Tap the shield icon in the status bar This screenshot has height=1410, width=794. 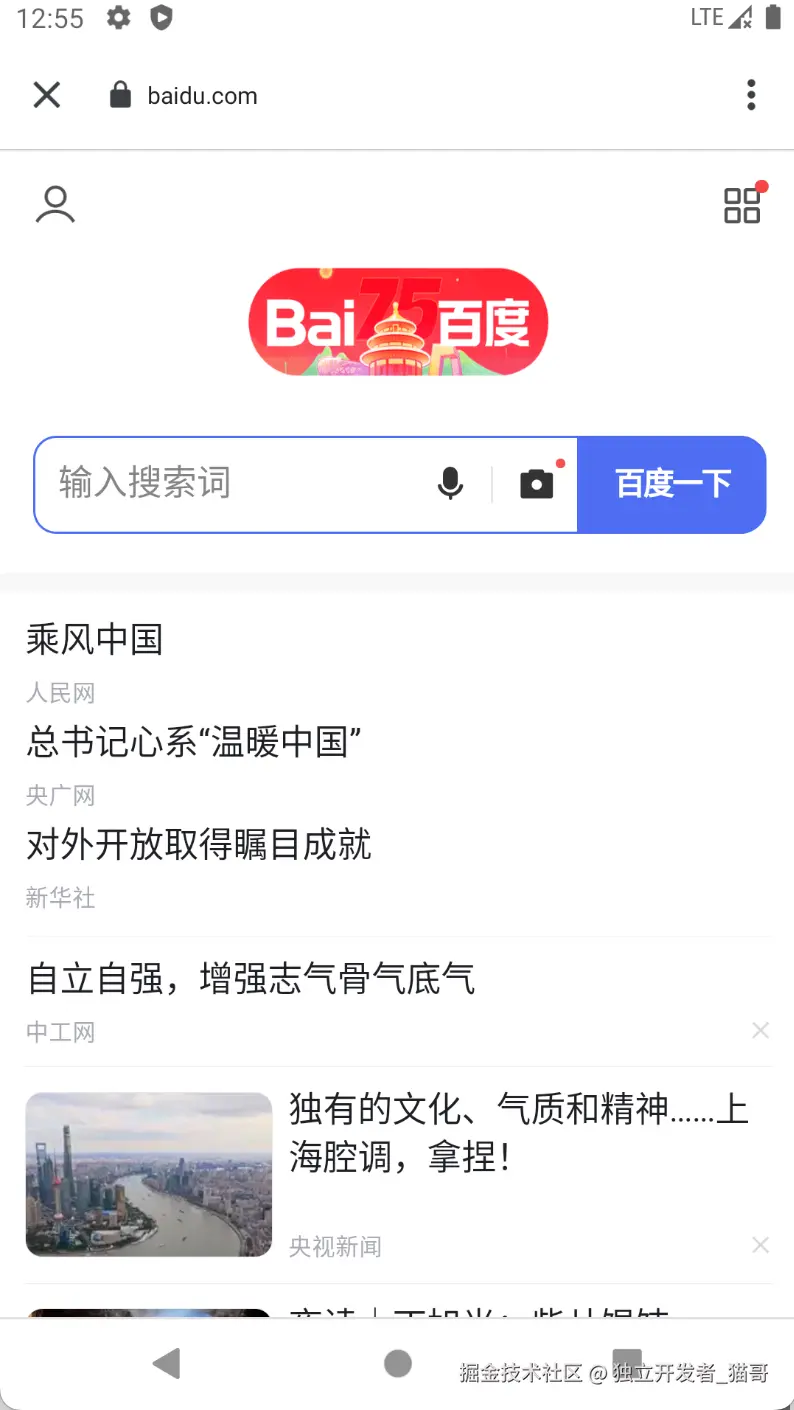[x=161, y=16]
